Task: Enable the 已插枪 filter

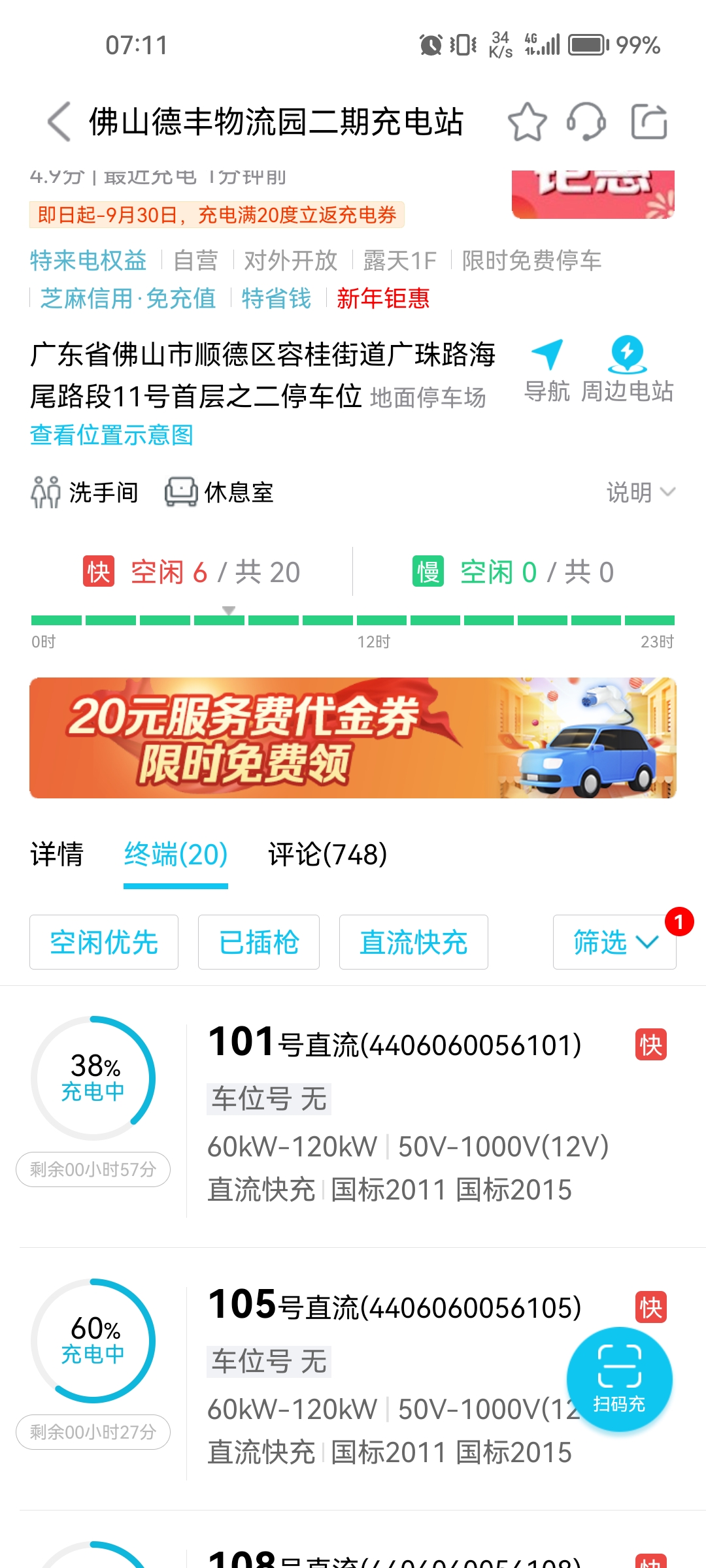Action: pyautogui.click(x=258, y=942)
